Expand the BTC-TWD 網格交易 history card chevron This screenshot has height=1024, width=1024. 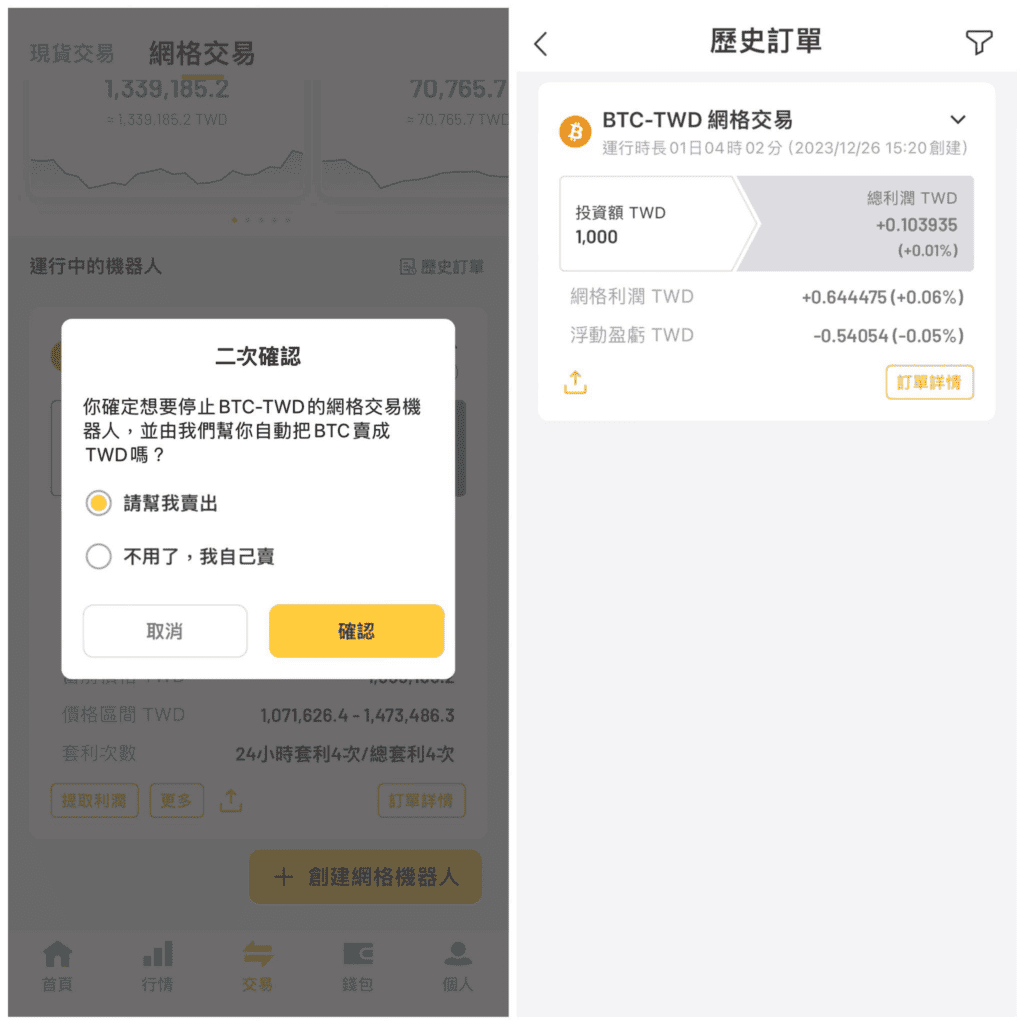point(958,120)
